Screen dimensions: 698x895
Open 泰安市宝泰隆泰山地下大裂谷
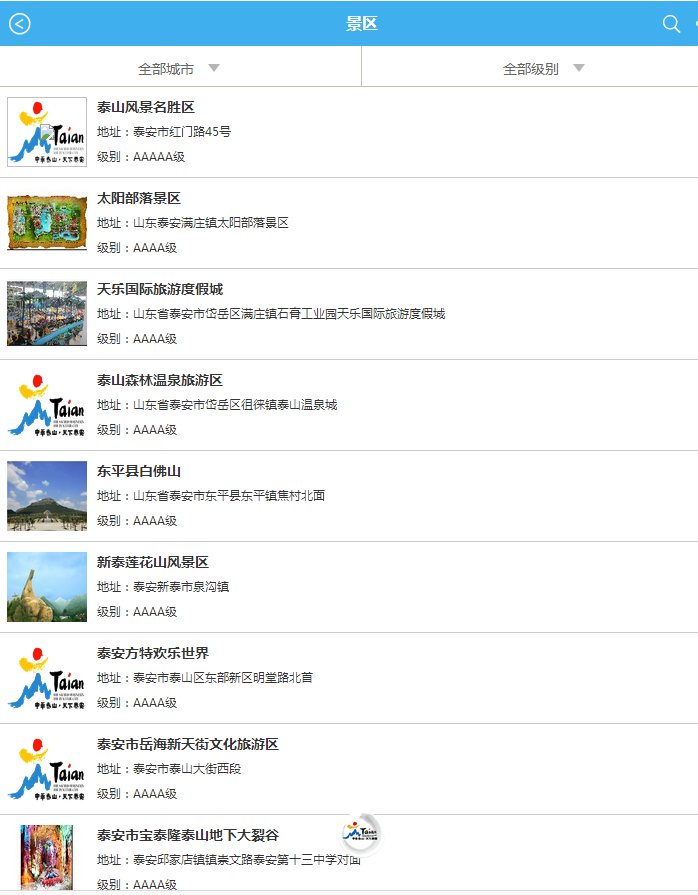click(x=188, y=836)
